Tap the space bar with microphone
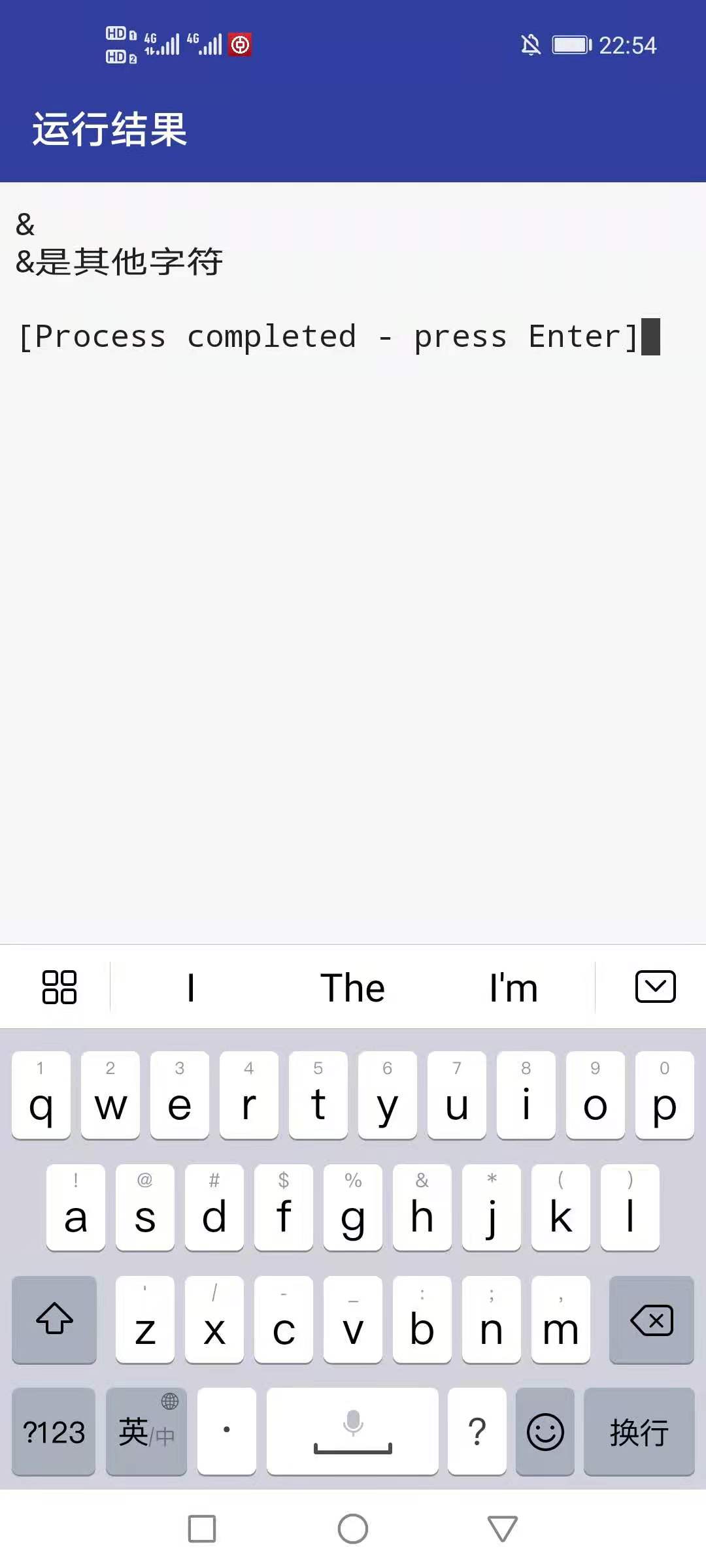The image size is (706, 1568). pos(352,1431)
